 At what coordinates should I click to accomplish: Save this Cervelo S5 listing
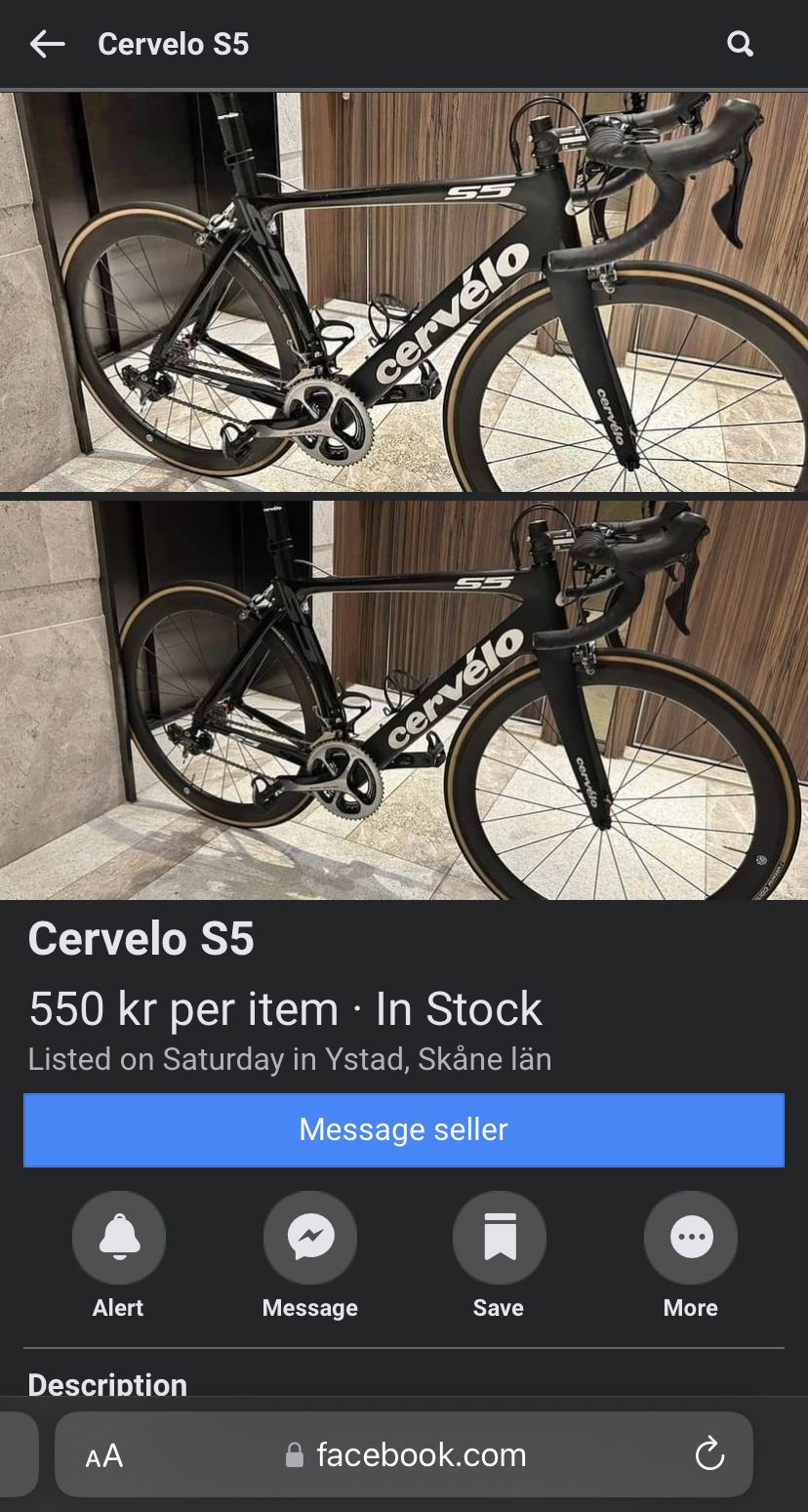tap(499, 1238)
